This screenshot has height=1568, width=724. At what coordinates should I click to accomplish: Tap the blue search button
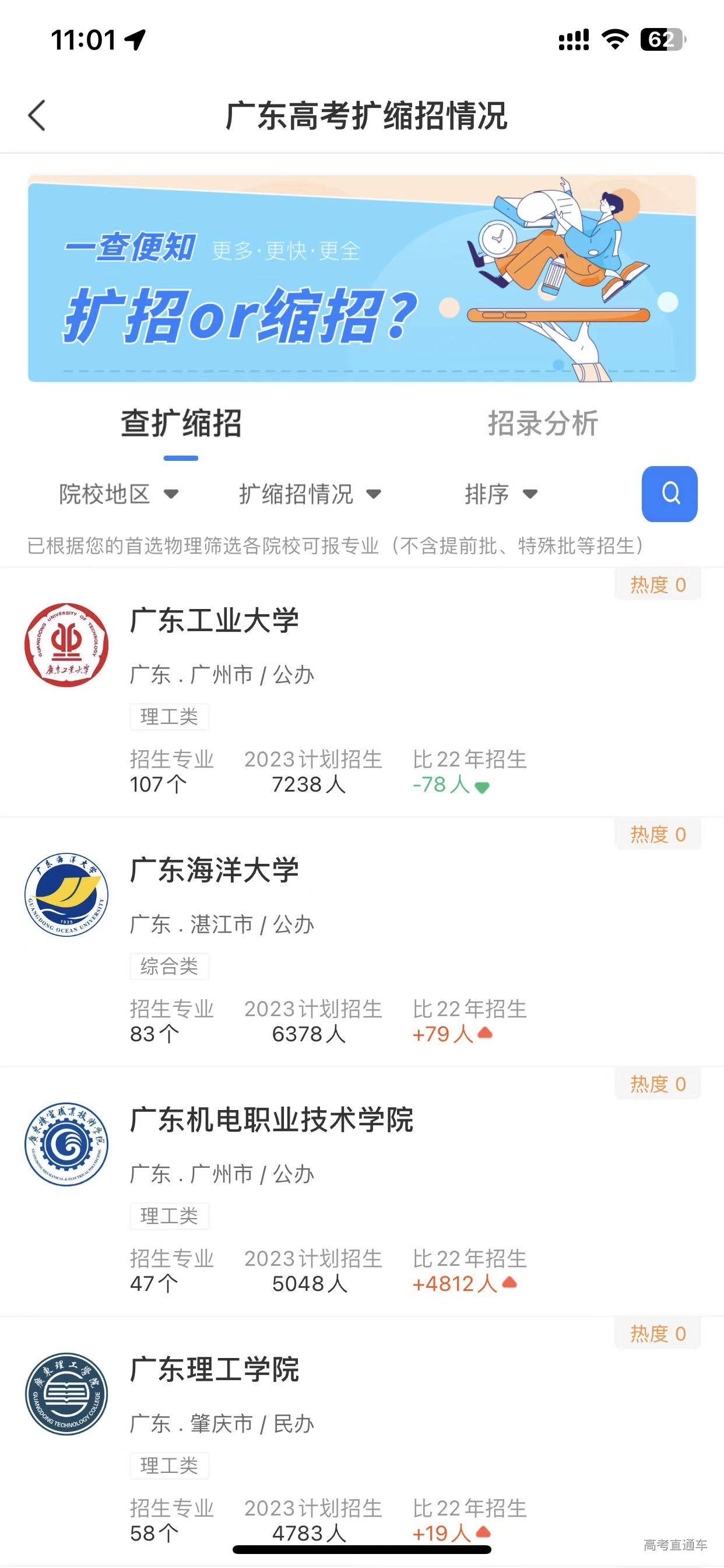coord(669,494)
